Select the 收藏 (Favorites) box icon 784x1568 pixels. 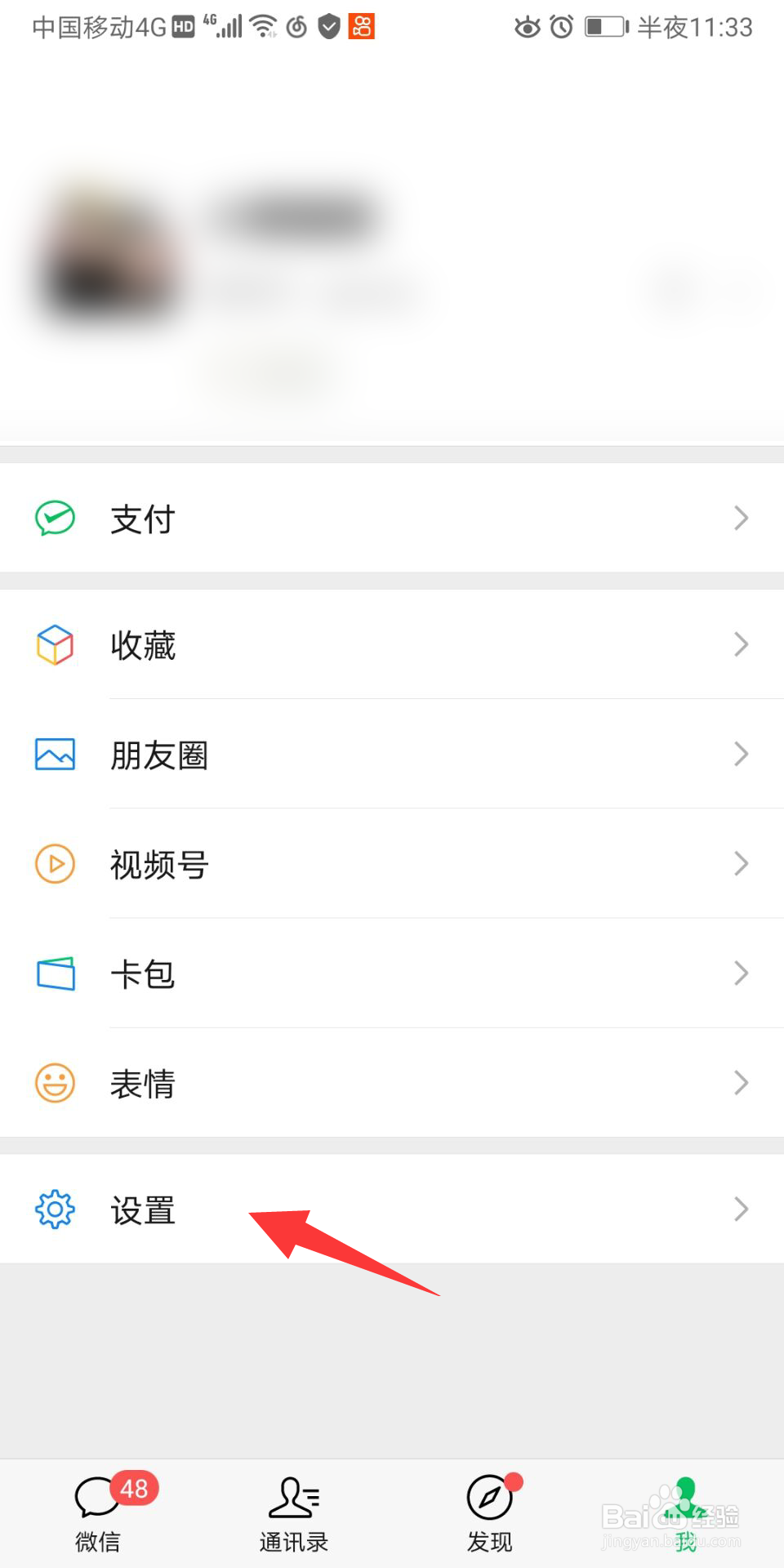tap(54, 645)
